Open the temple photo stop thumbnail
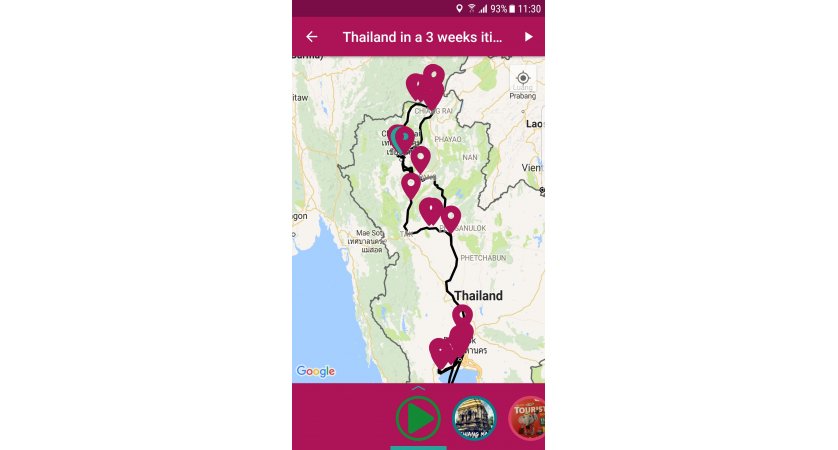The image size is (838, 450). 474,418
